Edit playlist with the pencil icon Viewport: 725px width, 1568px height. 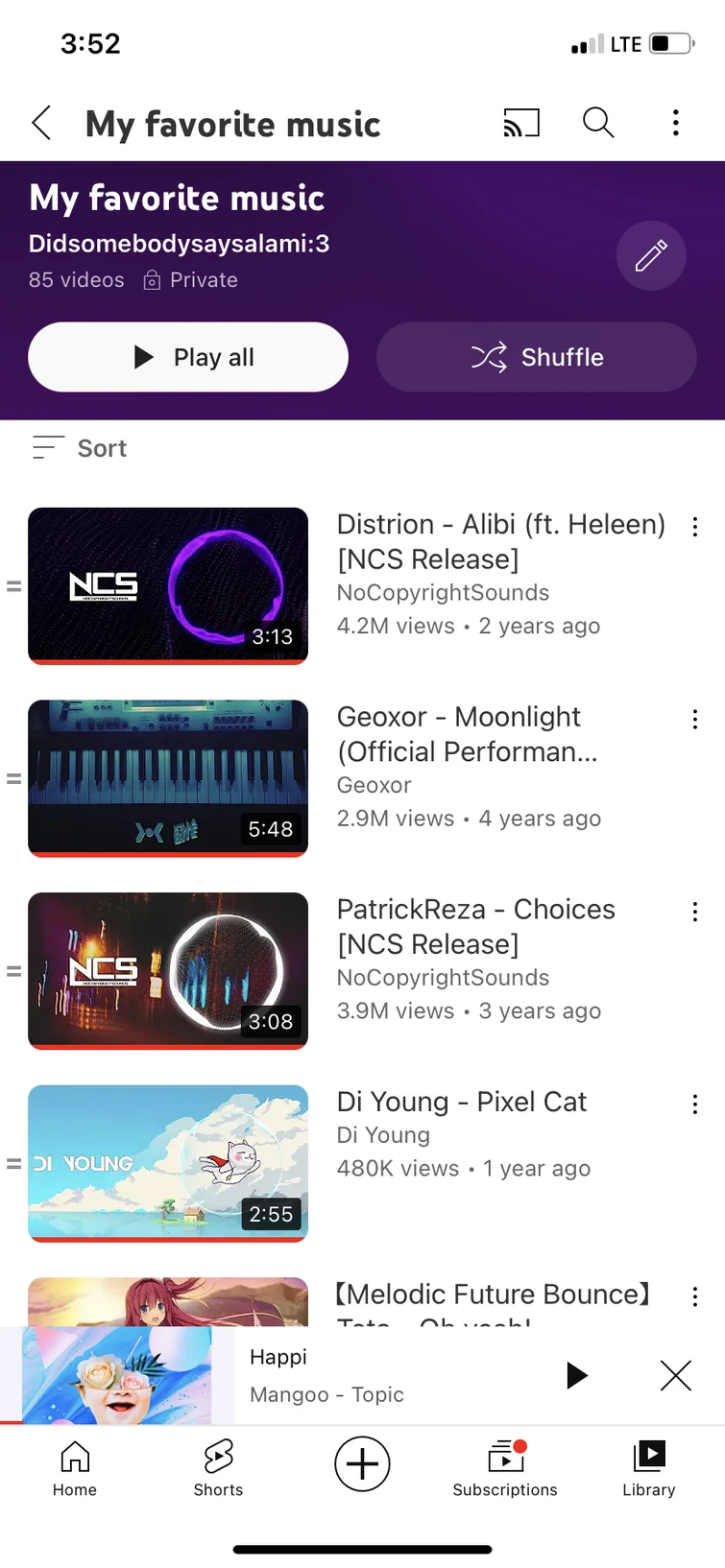pos(651,256)
